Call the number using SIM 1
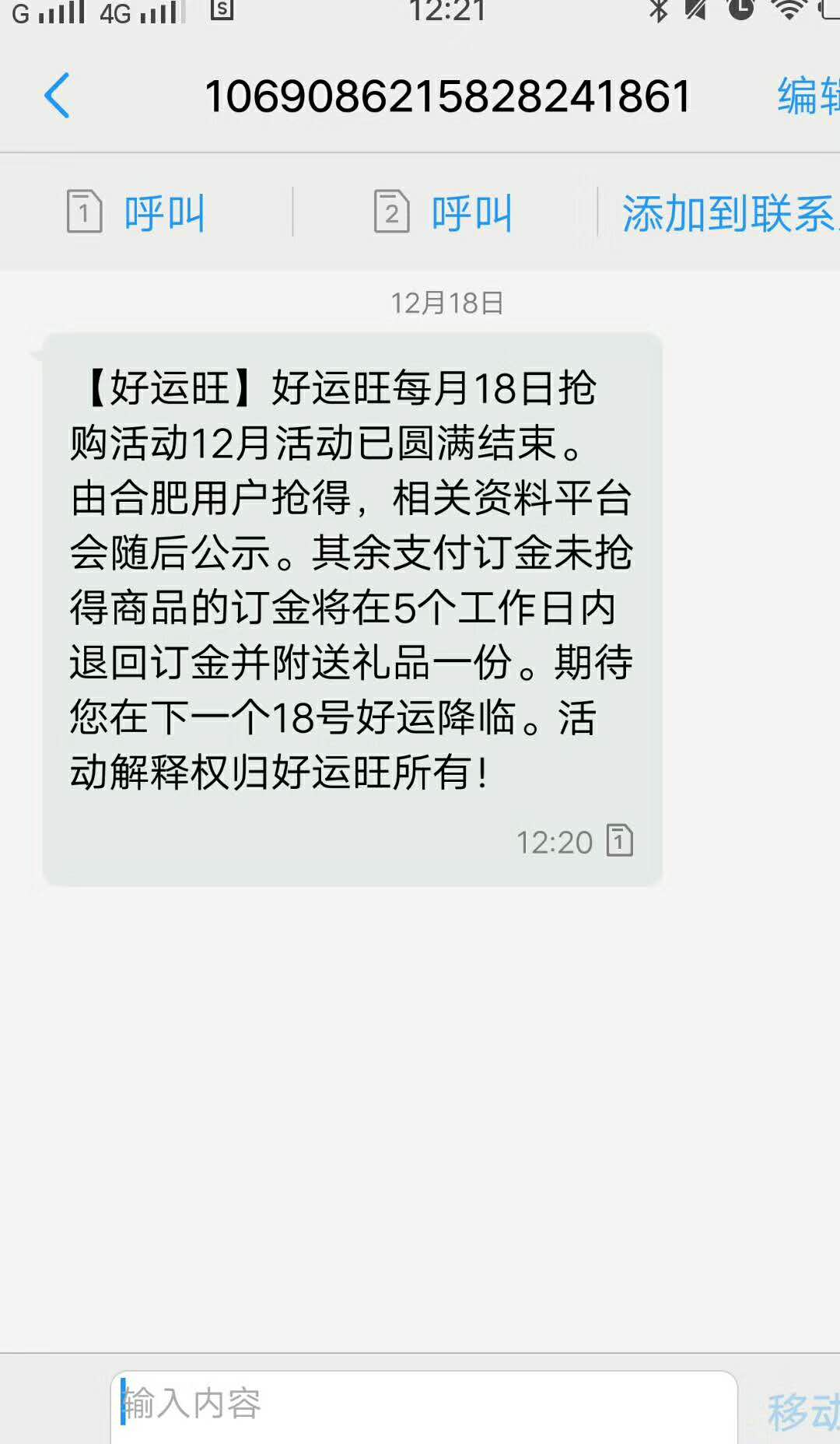Screen dimensions: 840x1444 pyautogui.click(x=137, y=212)
